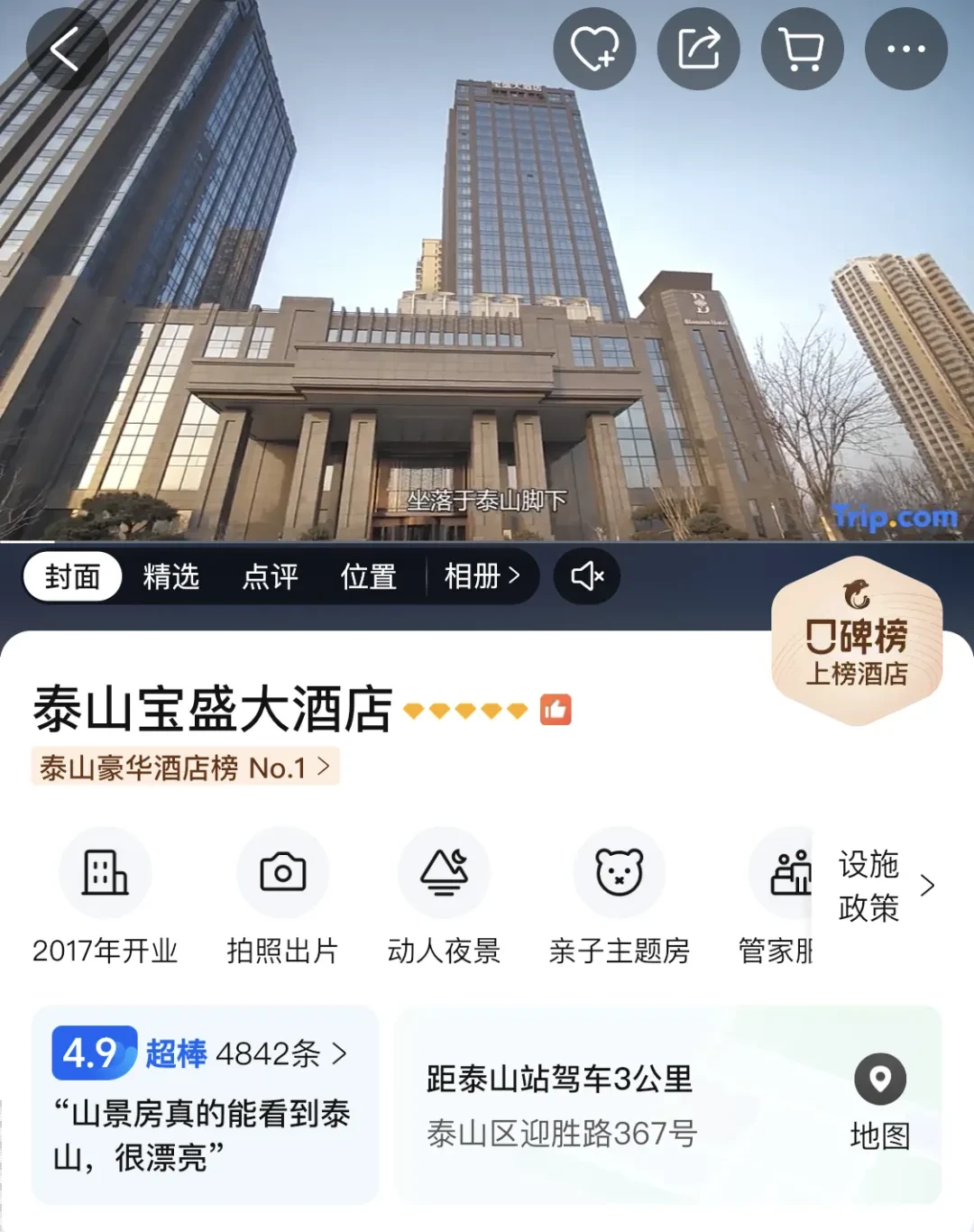Image resolution: width=974 pixels, height=1232 pixels.
Task: Unmute the video sound
Action: click(587, 576)
